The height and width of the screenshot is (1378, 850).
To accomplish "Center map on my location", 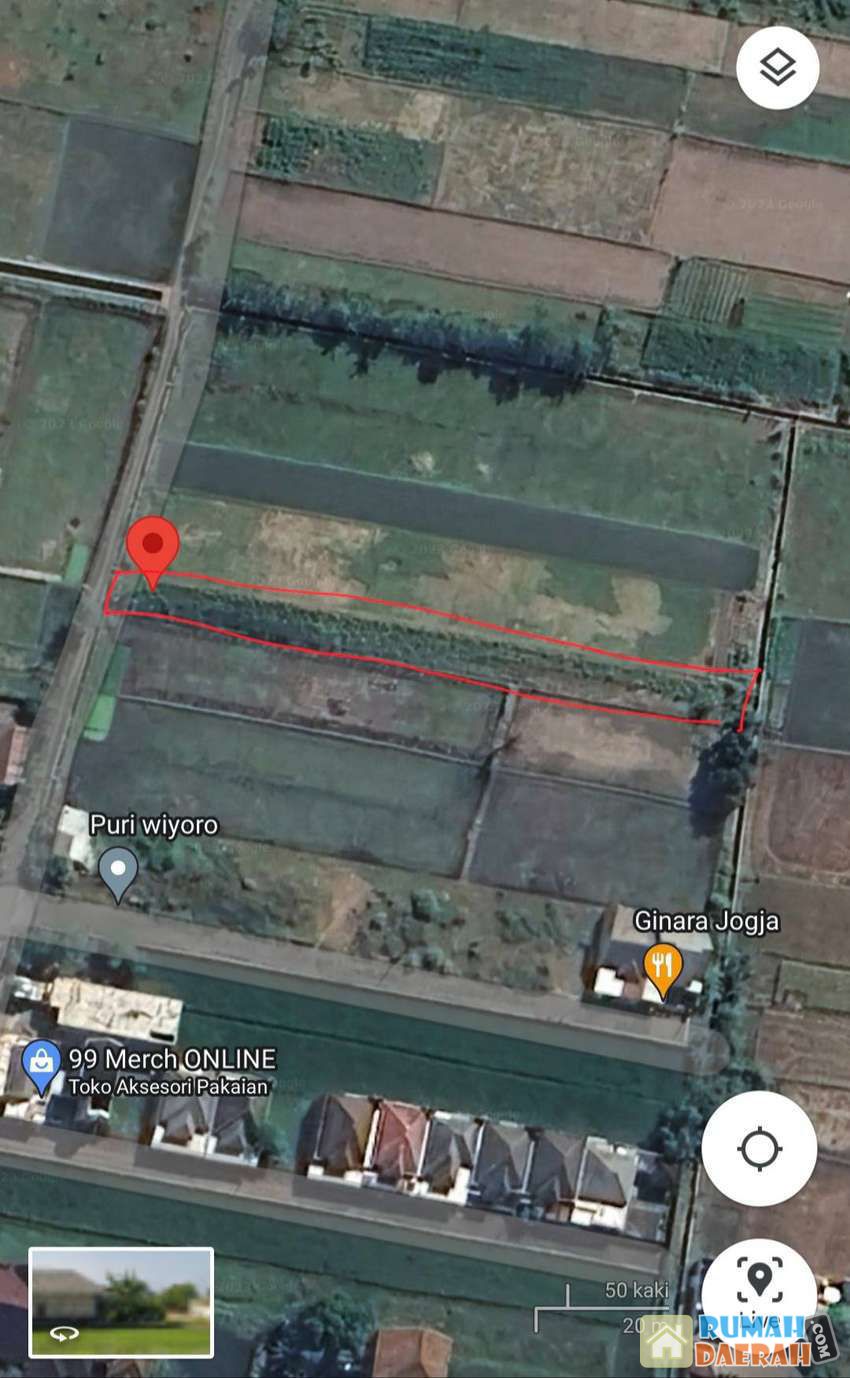I will 759,1148.
